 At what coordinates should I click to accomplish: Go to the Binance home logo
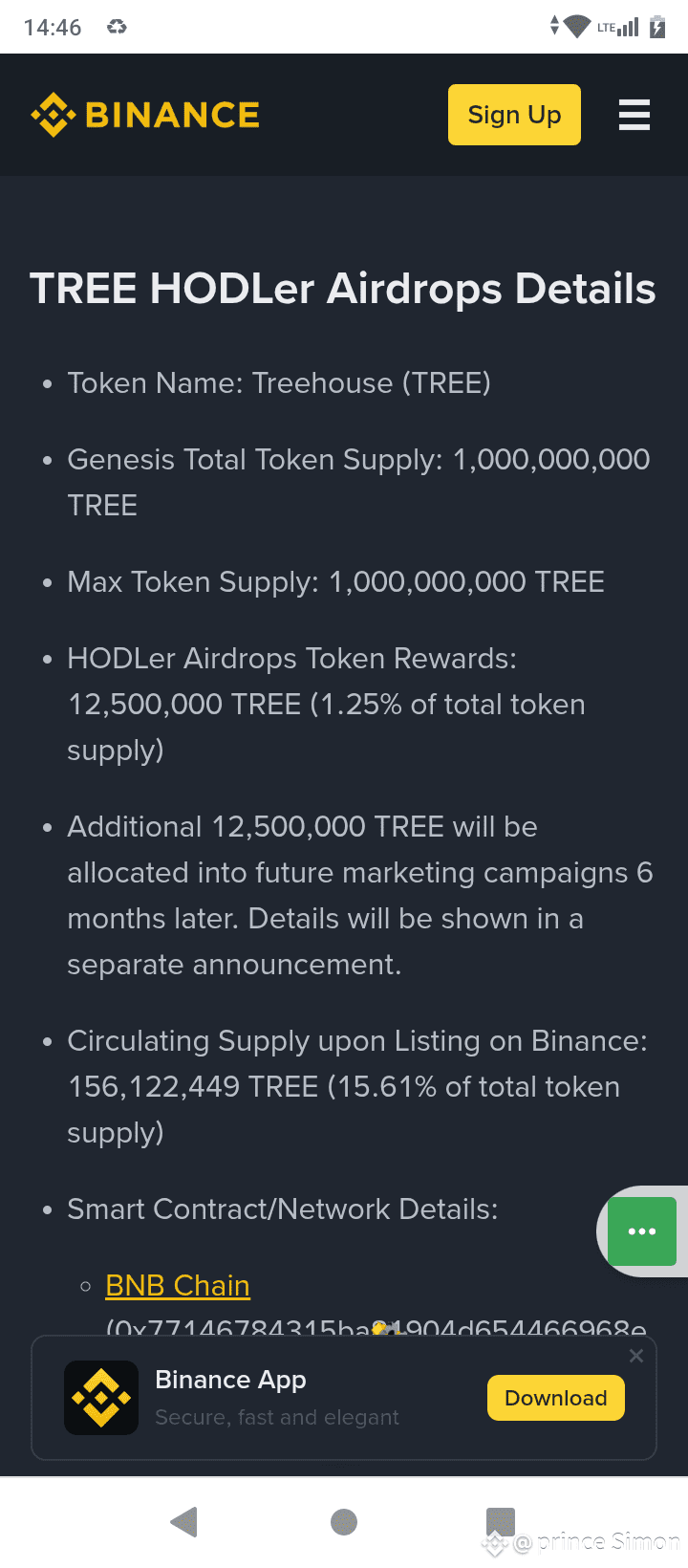pos(145,115)
